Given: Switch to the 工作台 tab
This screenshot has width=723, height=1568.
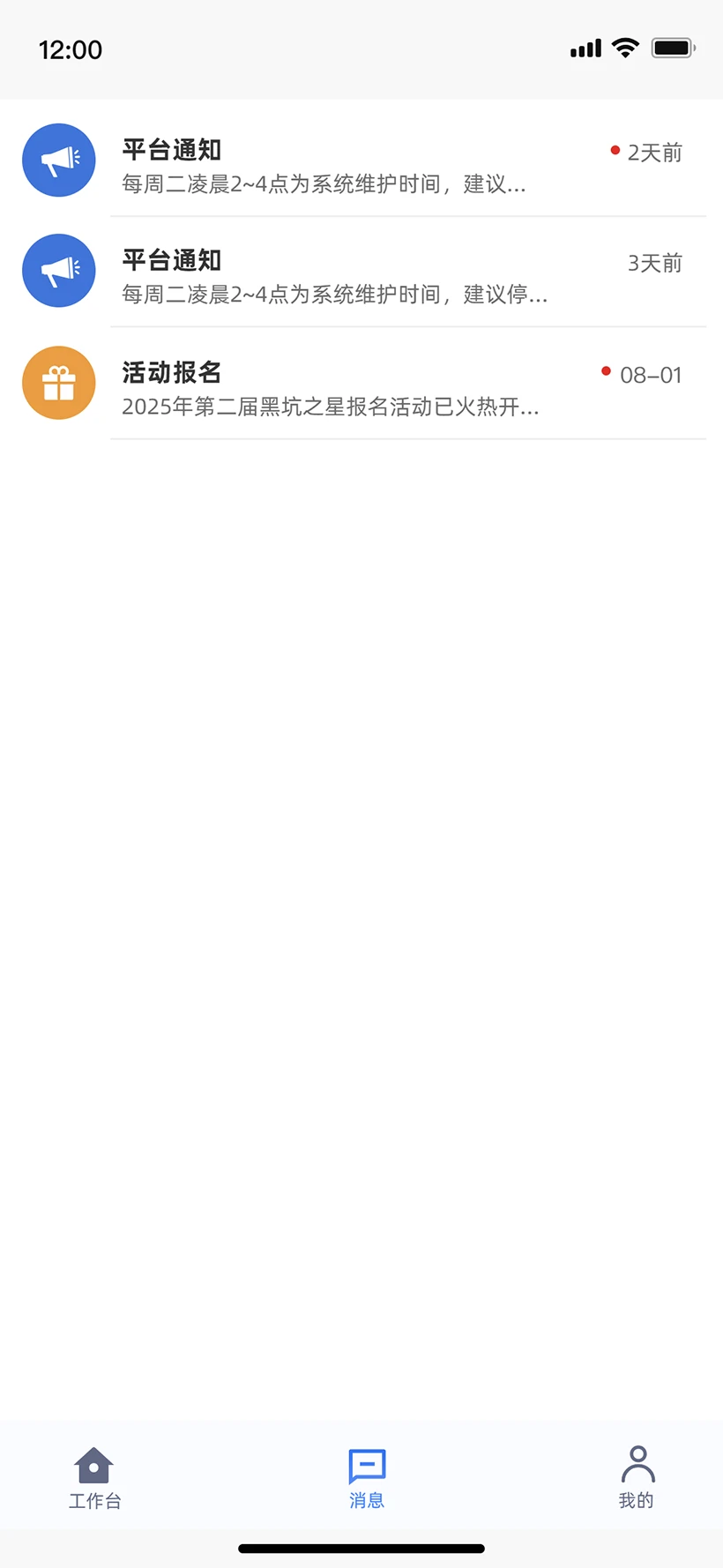Looking at the screenshot, I should pos(94,1478).
